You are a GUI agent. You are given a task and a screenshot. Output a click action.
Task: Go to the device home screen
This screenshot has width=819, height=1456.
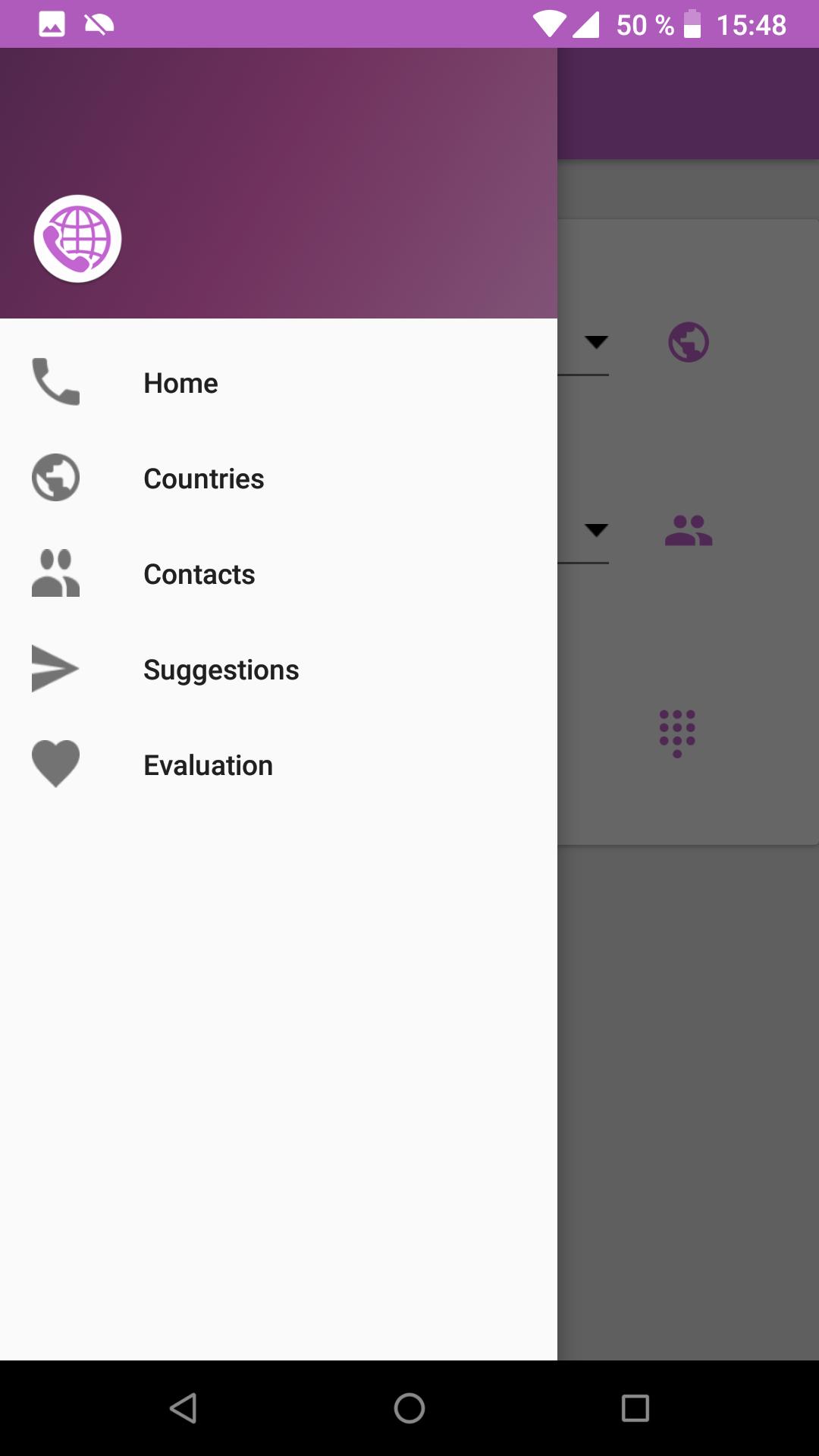[409, 1408]
